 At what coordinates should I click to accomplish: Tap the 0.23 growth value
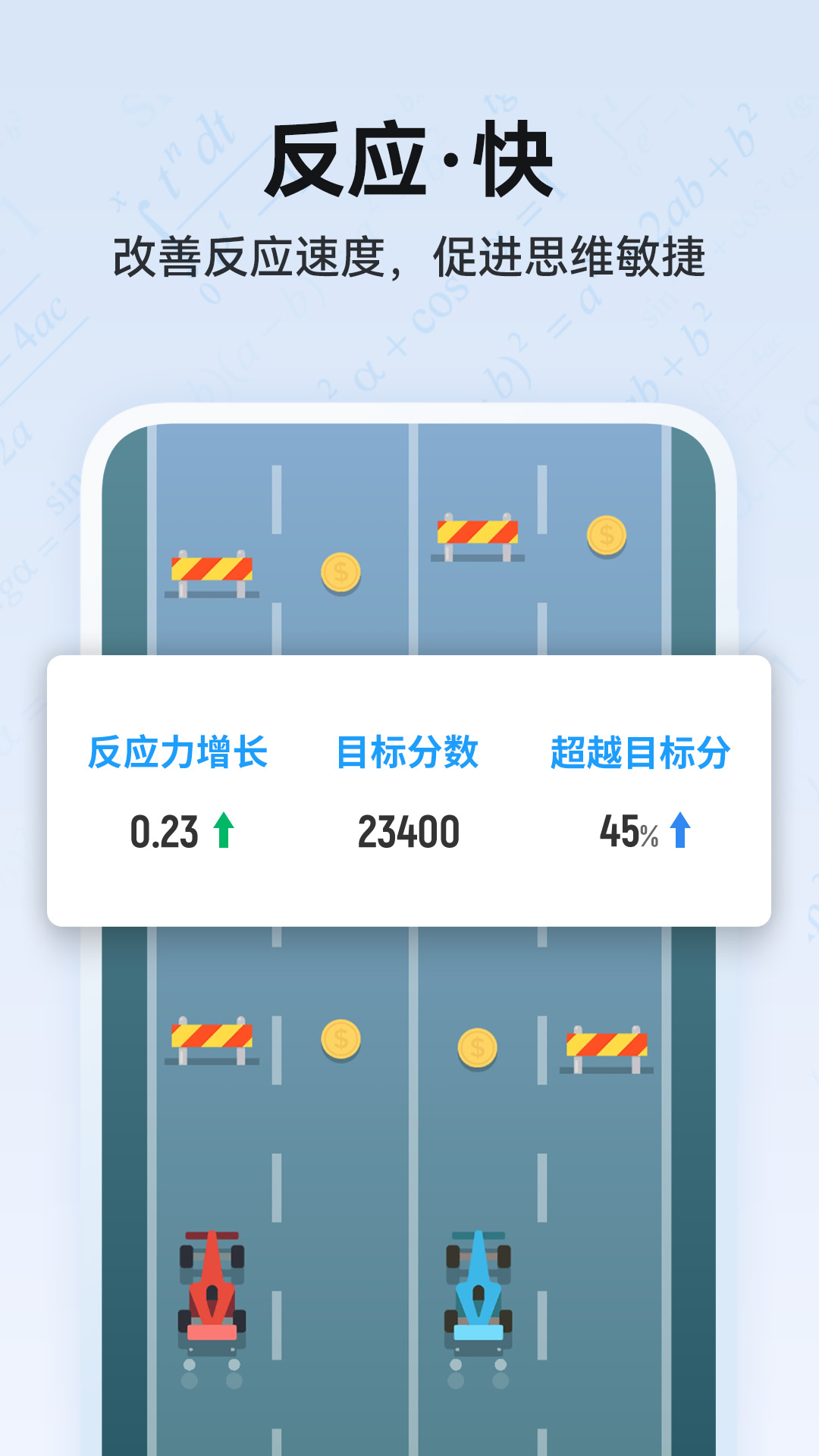[163, 832]
